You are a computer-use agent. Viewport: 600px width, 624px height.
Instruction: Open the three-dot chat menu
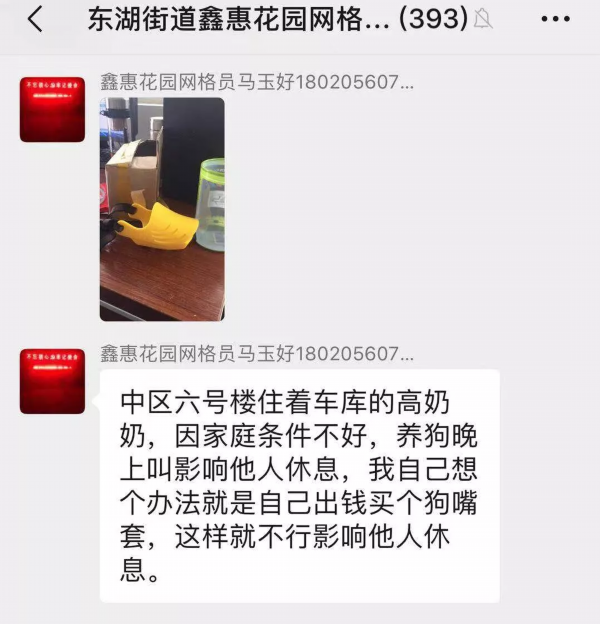[x=554, y=19]
